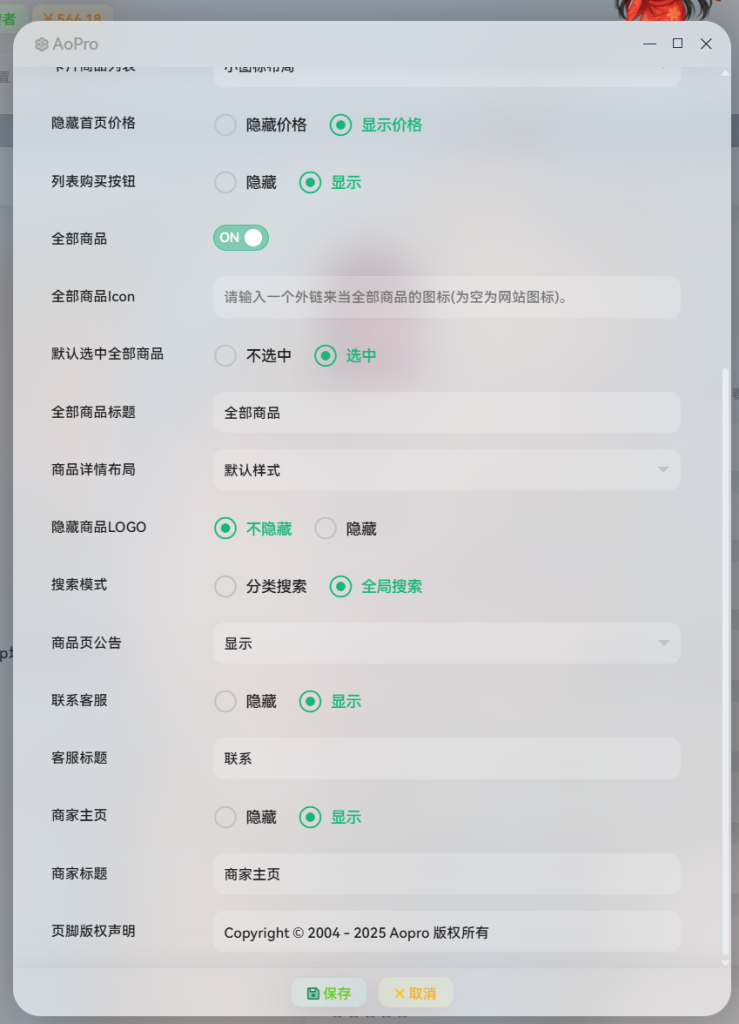Viewport: 739px width, 1024px height.
Task: Toggle off the 全部商品 switch
Action: tap(241, 238)
